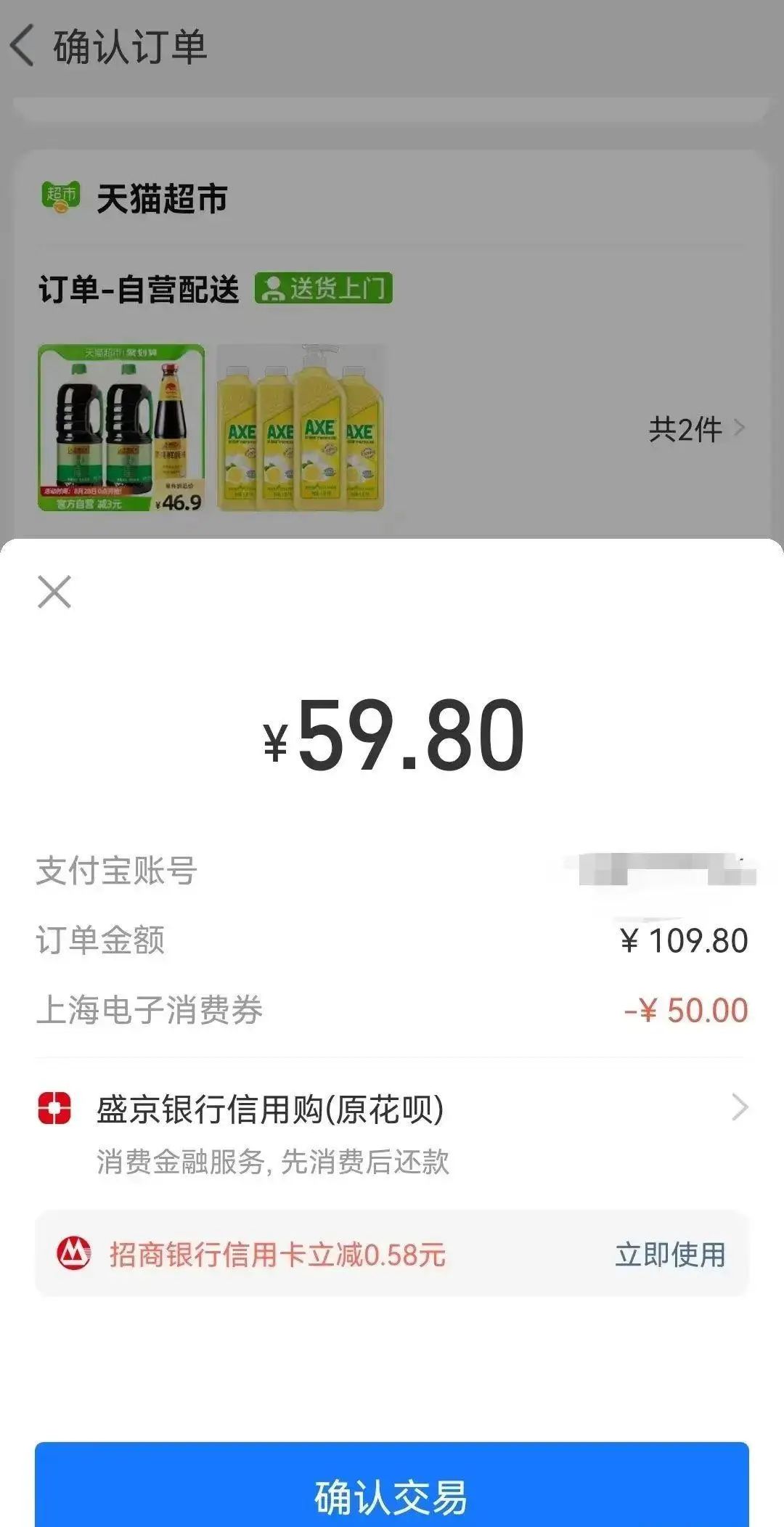Expand order details via 共2件 chevron
The width and height of the screenshot is (784, 1527).
click(x=740, y=429)
